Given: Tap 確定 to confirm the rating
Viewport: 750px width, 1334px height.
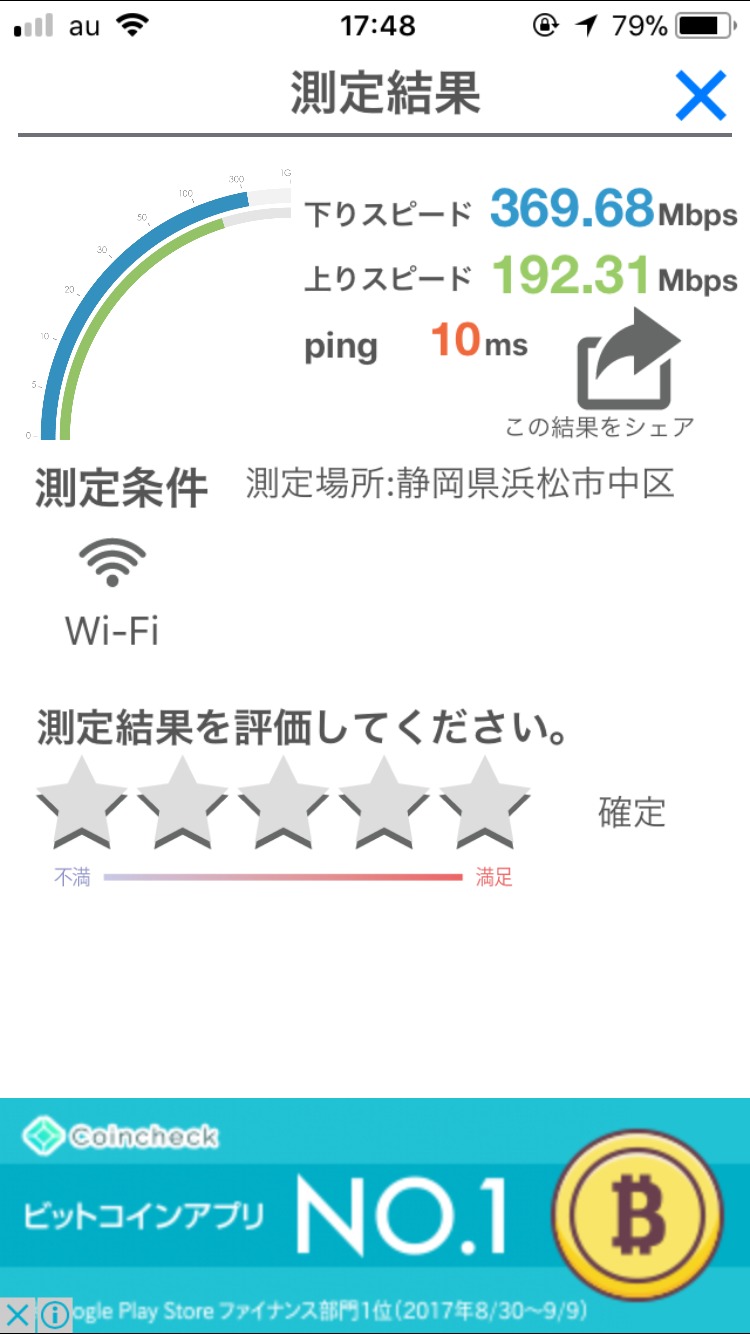Looking at the screenshot, I should (631, 812).
